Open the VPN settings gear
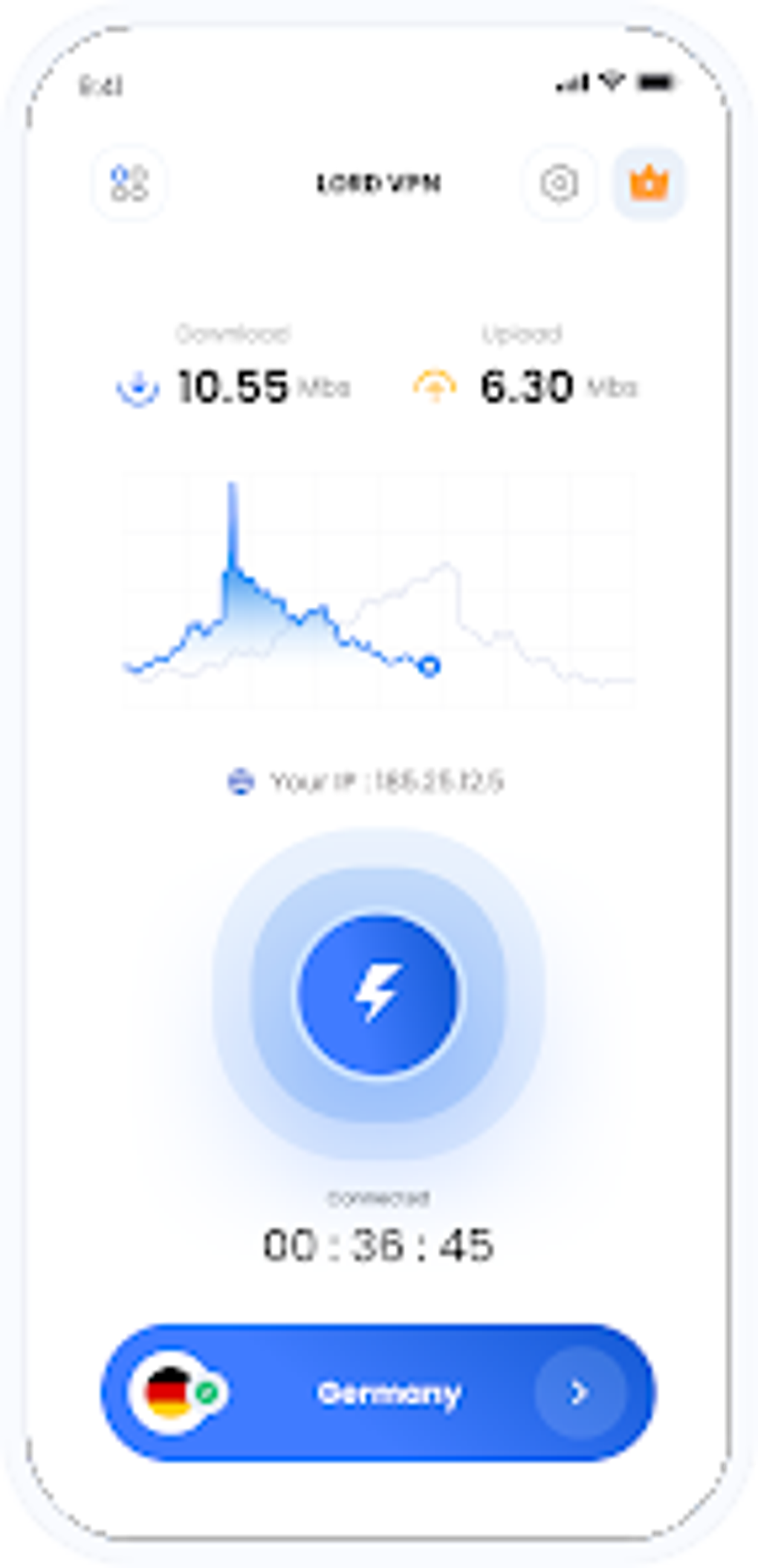This screenshot has height=1568, width=758. pyautogui.click(x=560, y=183)
